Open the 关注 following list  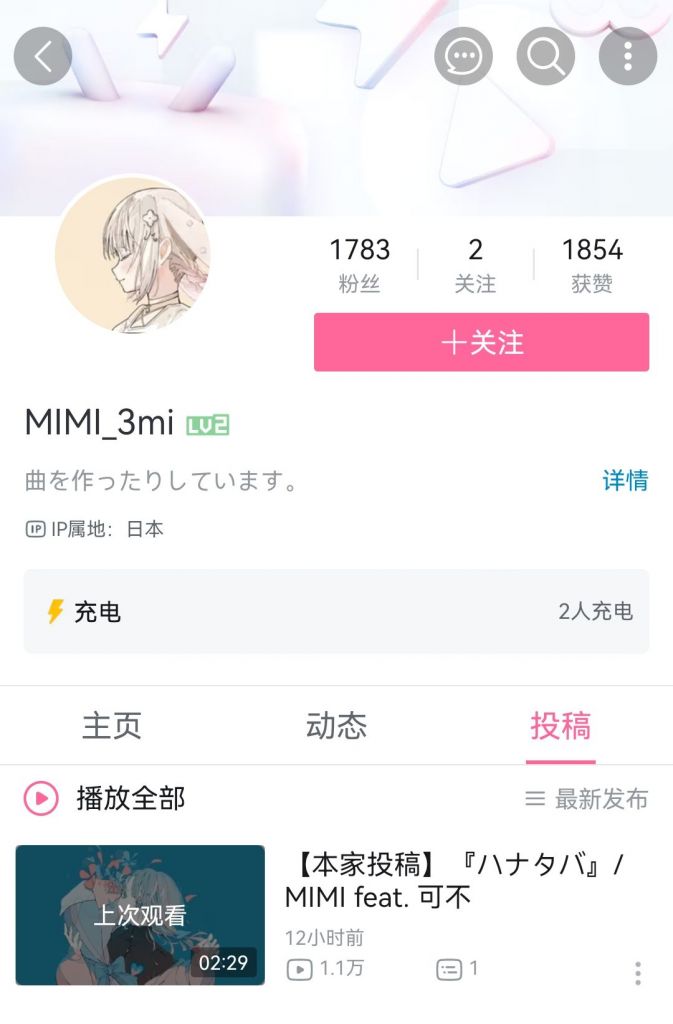(475, 265)
